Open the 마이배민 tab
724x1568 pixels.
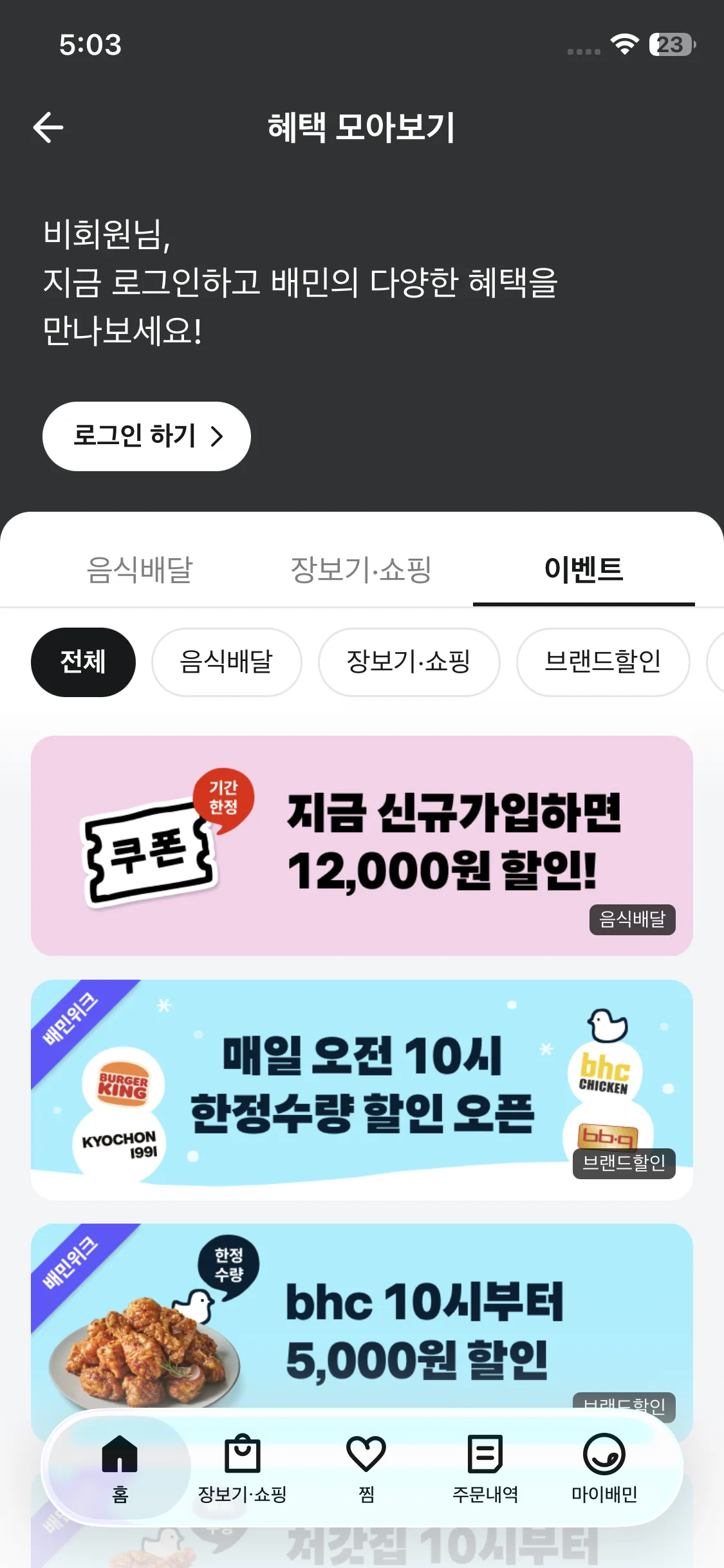(x=604, y=1468)
